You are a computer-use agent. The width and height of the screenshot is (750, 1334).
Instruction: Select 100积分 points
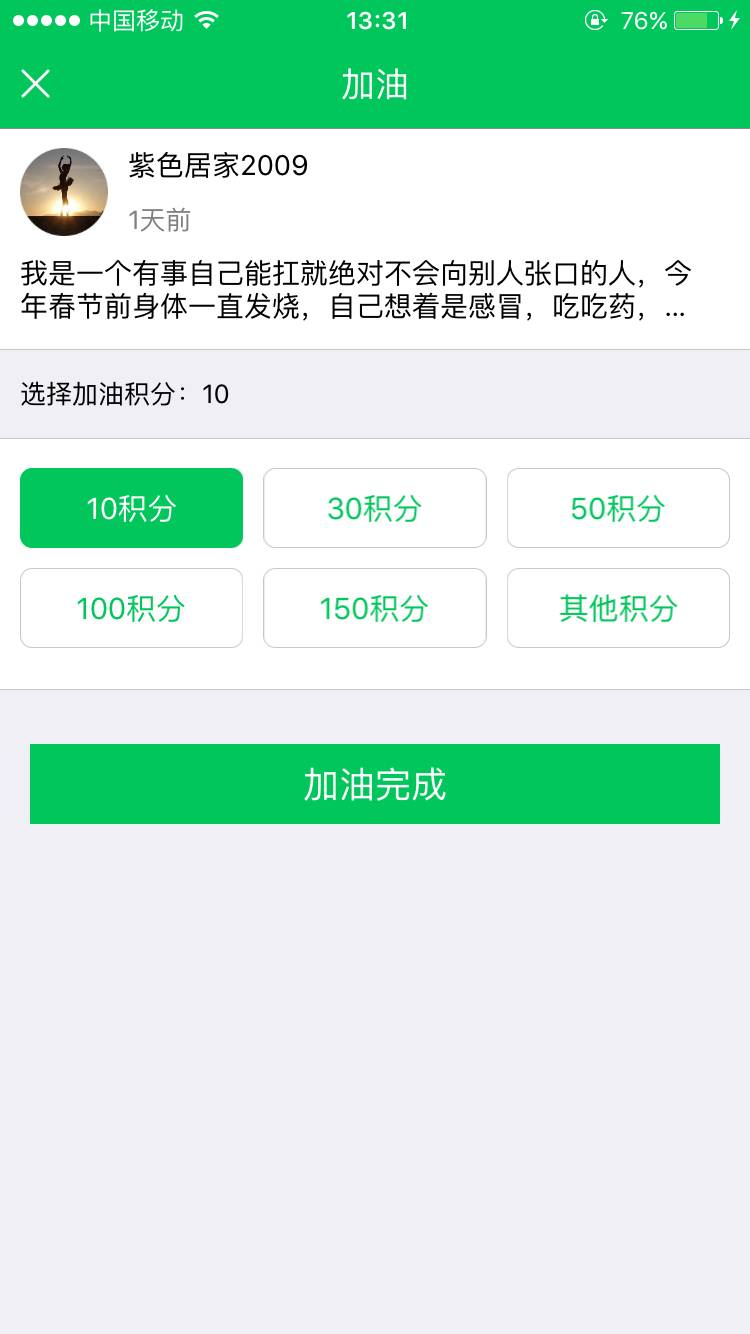(x=131, y=608)
